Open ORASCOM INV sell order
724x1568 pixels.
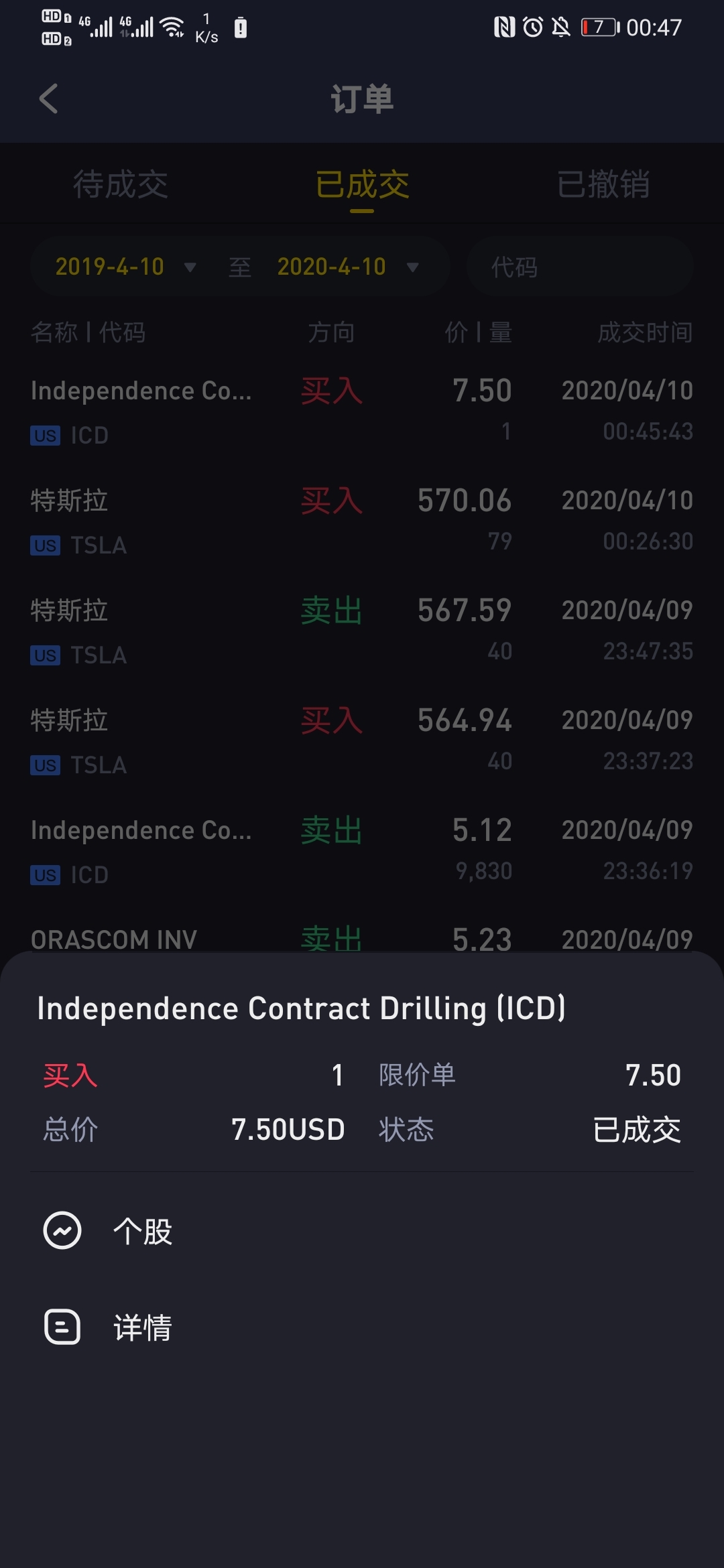click(x=362, y=935)
